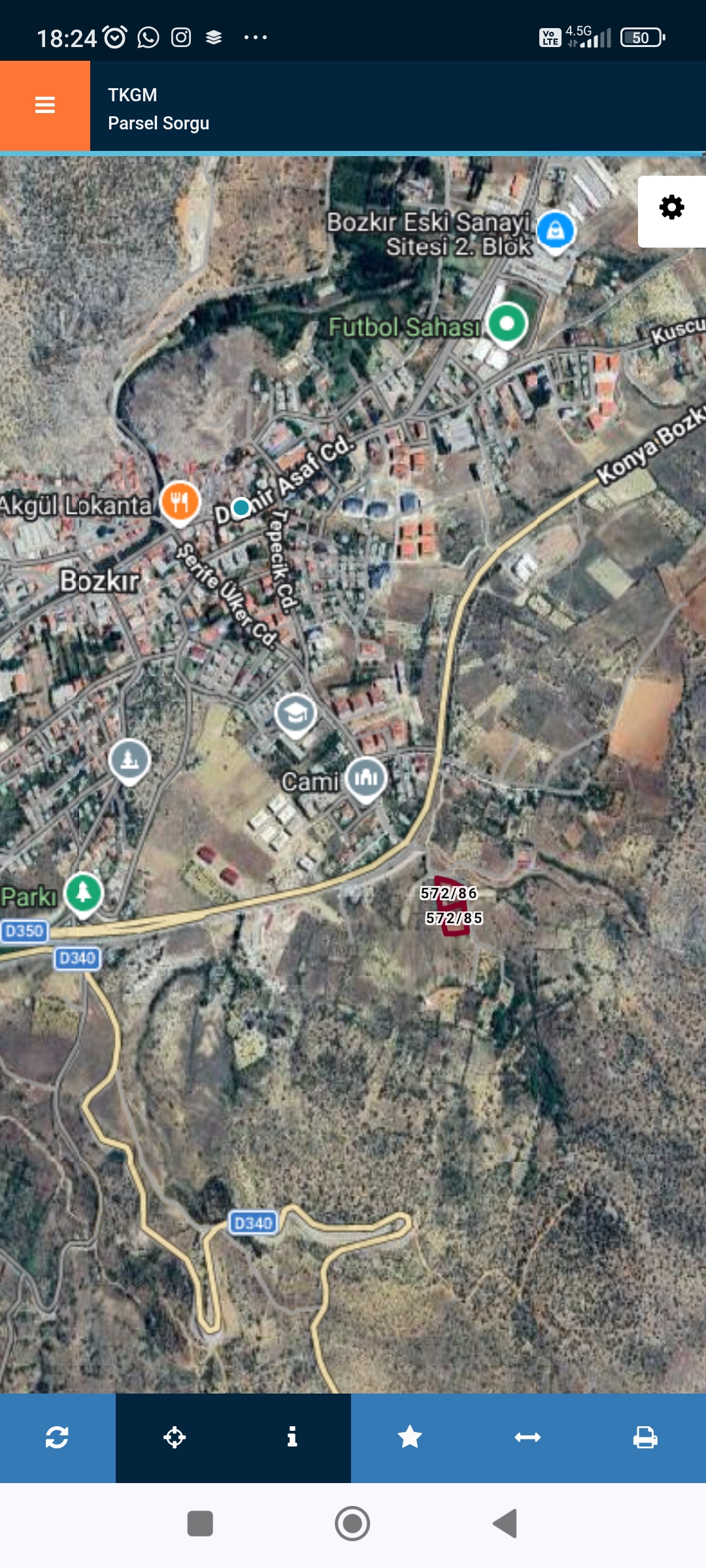Tap the Cami mosque marker
Screen dimensions: 706x1568
(x=366, y=777)
